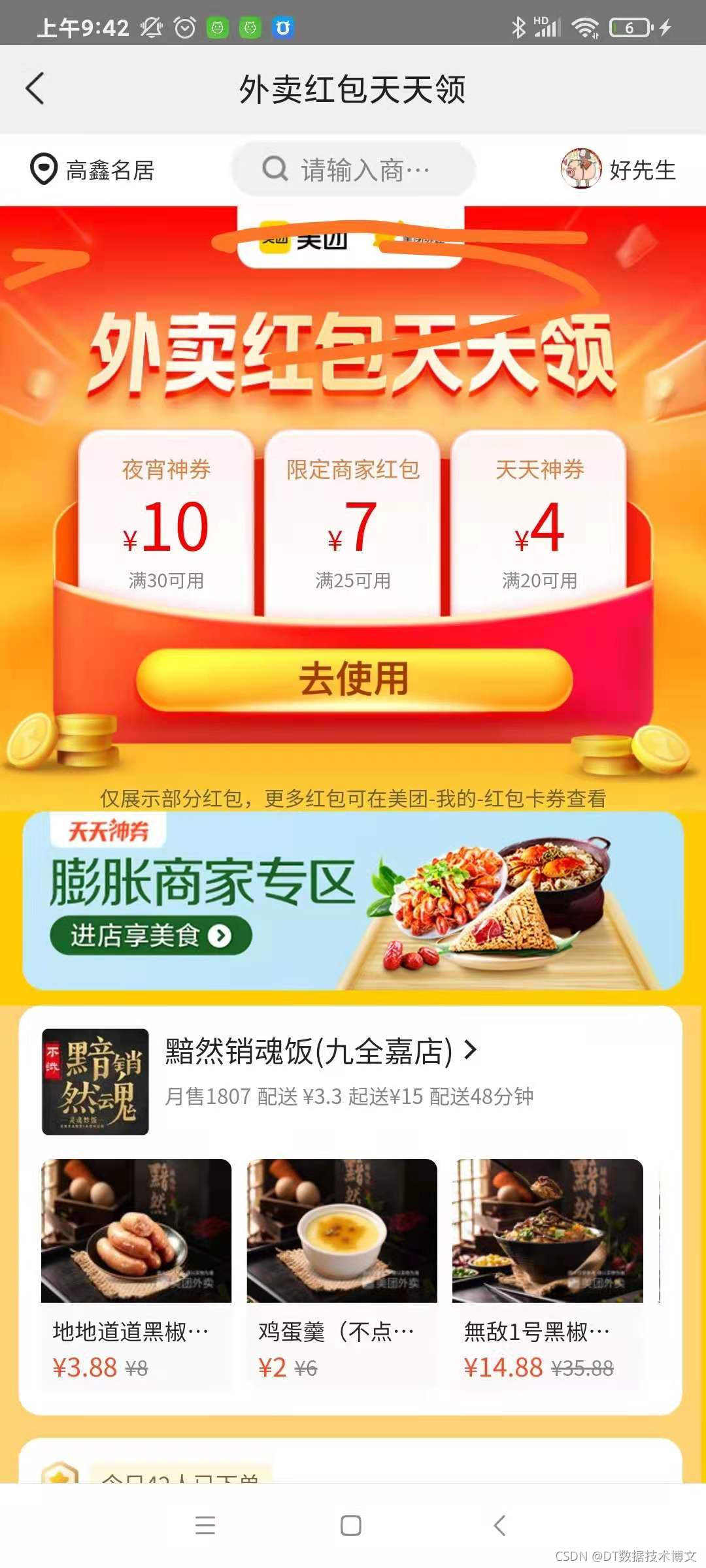The image size is (706, 1568).
Task: Open the merchant search box
Action: [353, 170]
